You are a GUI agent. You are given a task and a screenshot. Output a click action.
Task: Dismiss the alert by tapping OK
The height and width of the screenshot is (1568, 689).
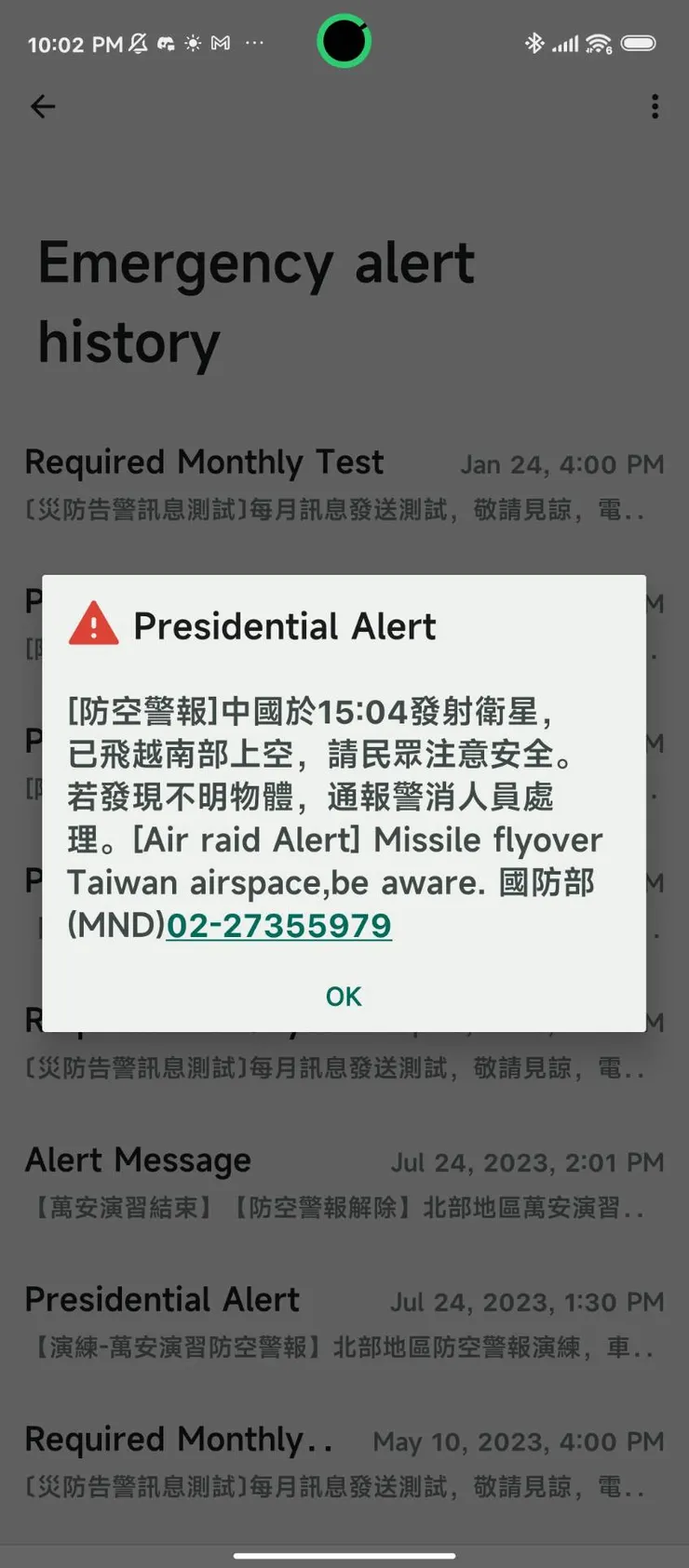tap(343, 996)
